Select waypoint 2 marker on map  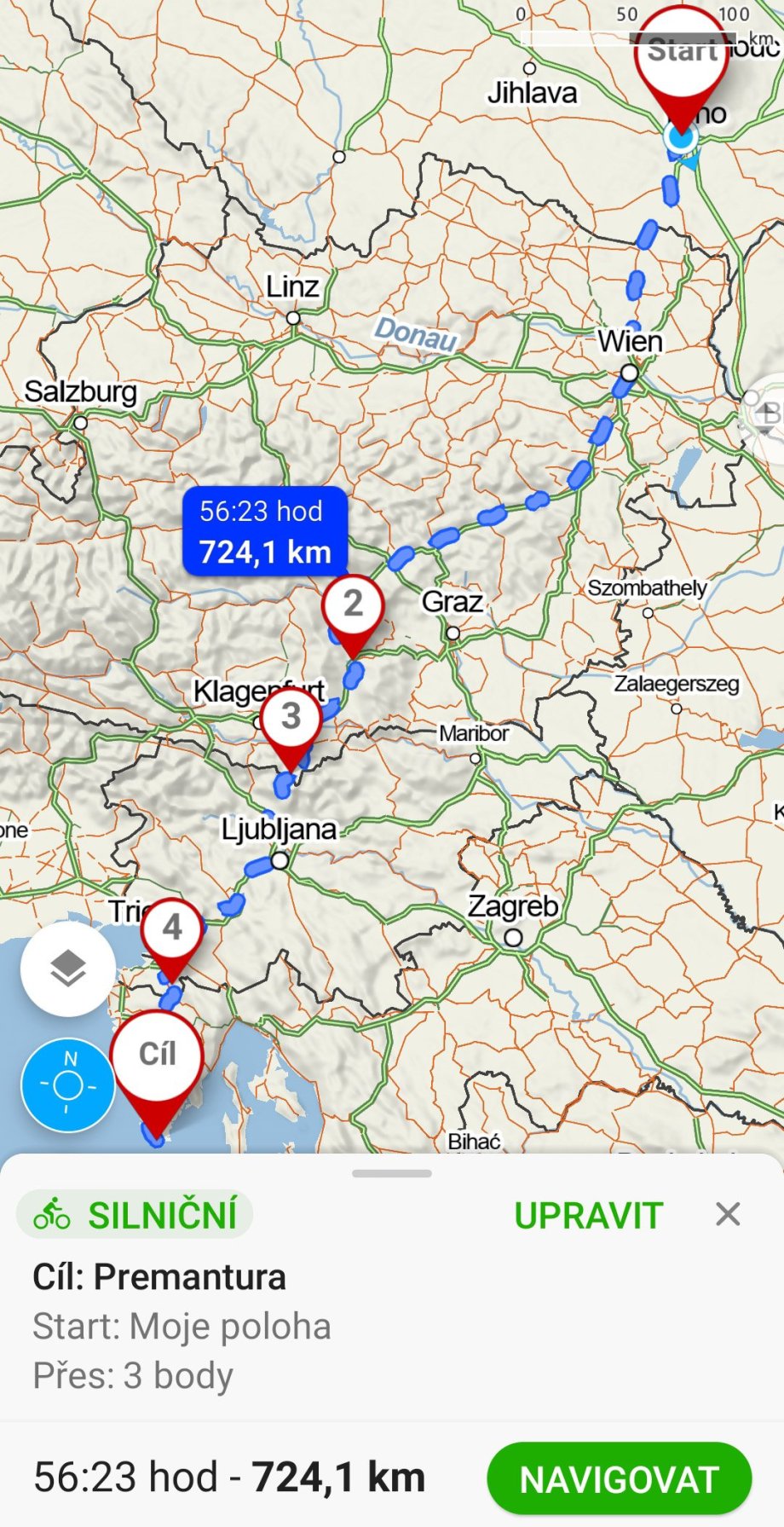click(x=353, y=606)
